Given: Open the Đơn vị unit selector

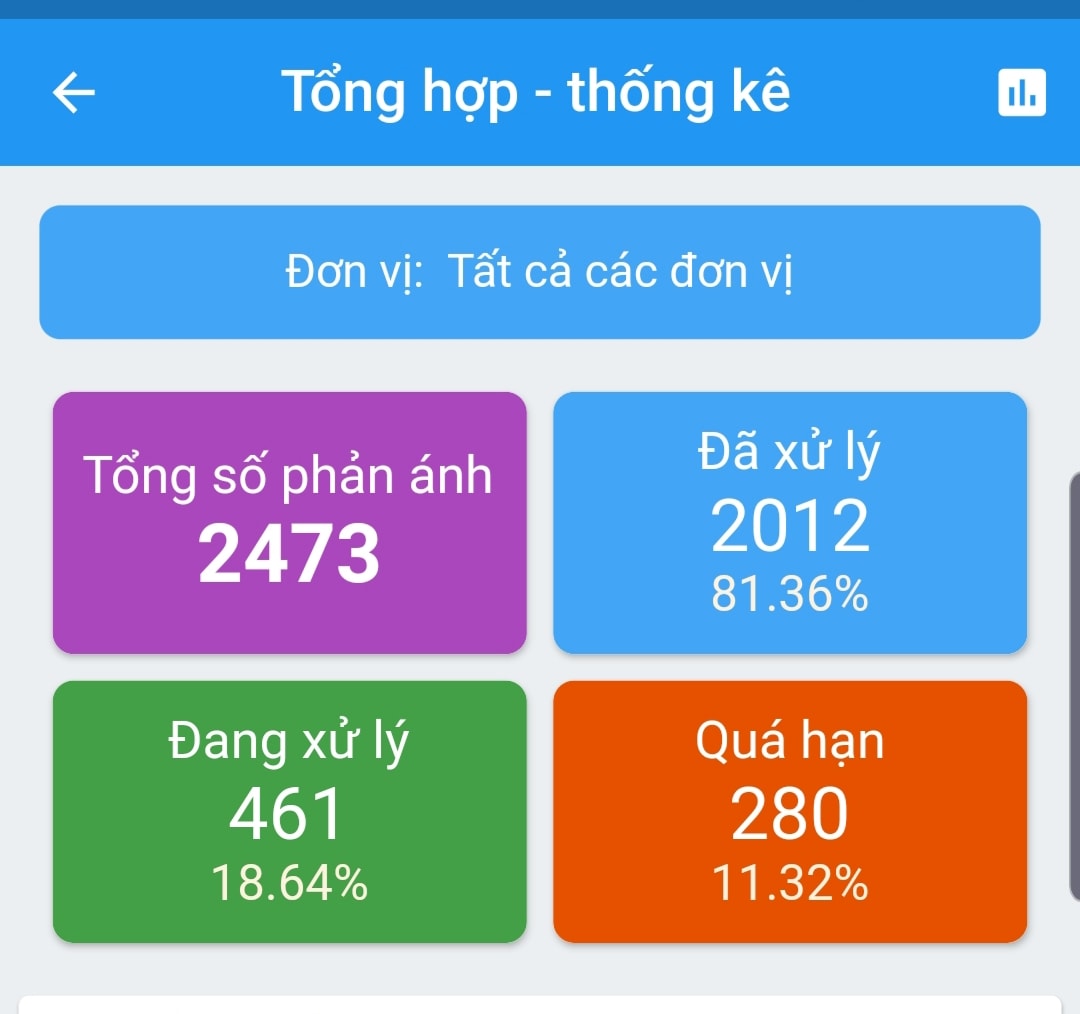Looking at the screenshot, I should pyautogui.click(x=540, y=272).
